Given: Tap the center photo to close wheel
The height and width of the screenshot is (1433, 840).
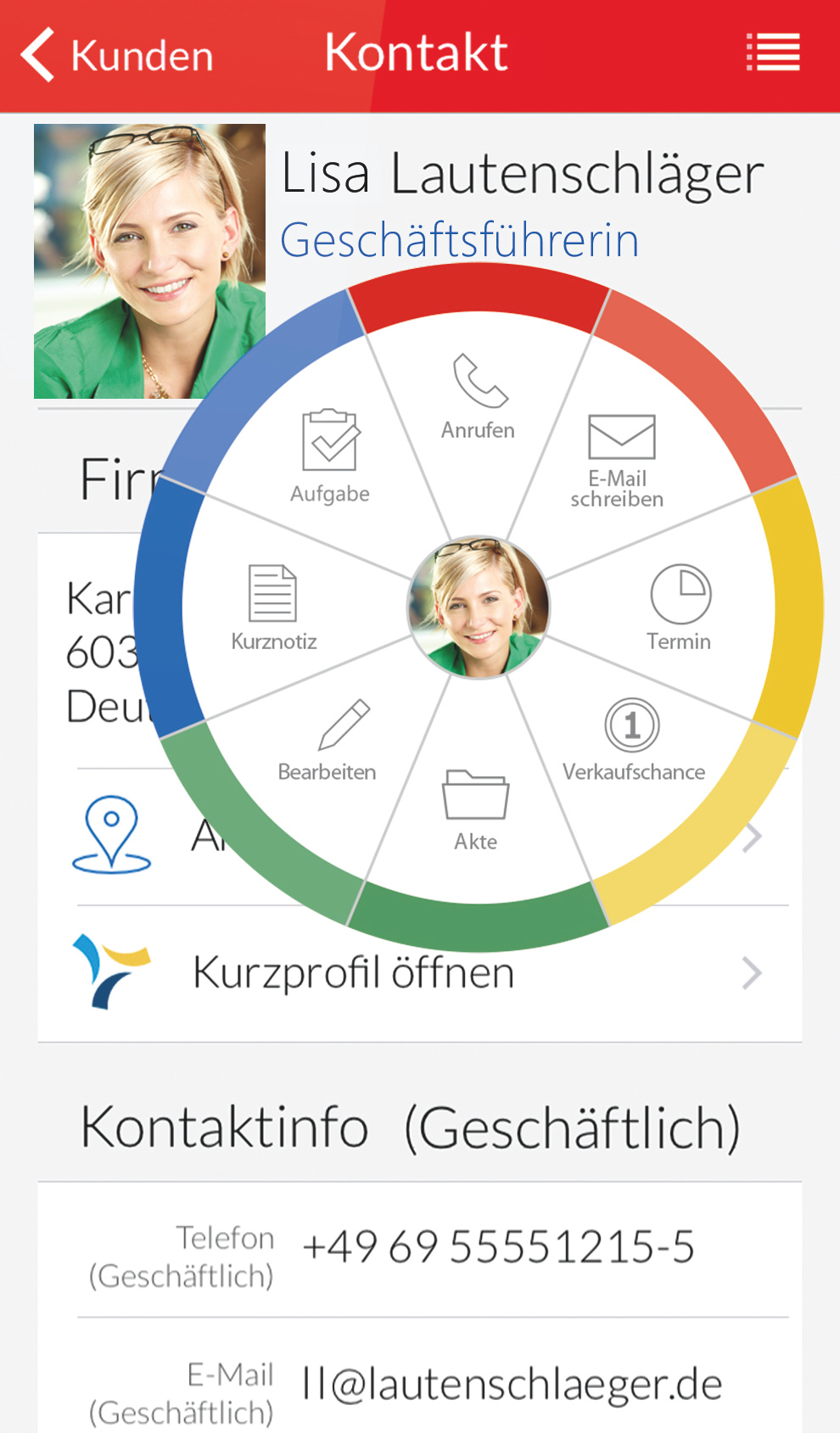Looking at the screenshot, I should point(479,607).
